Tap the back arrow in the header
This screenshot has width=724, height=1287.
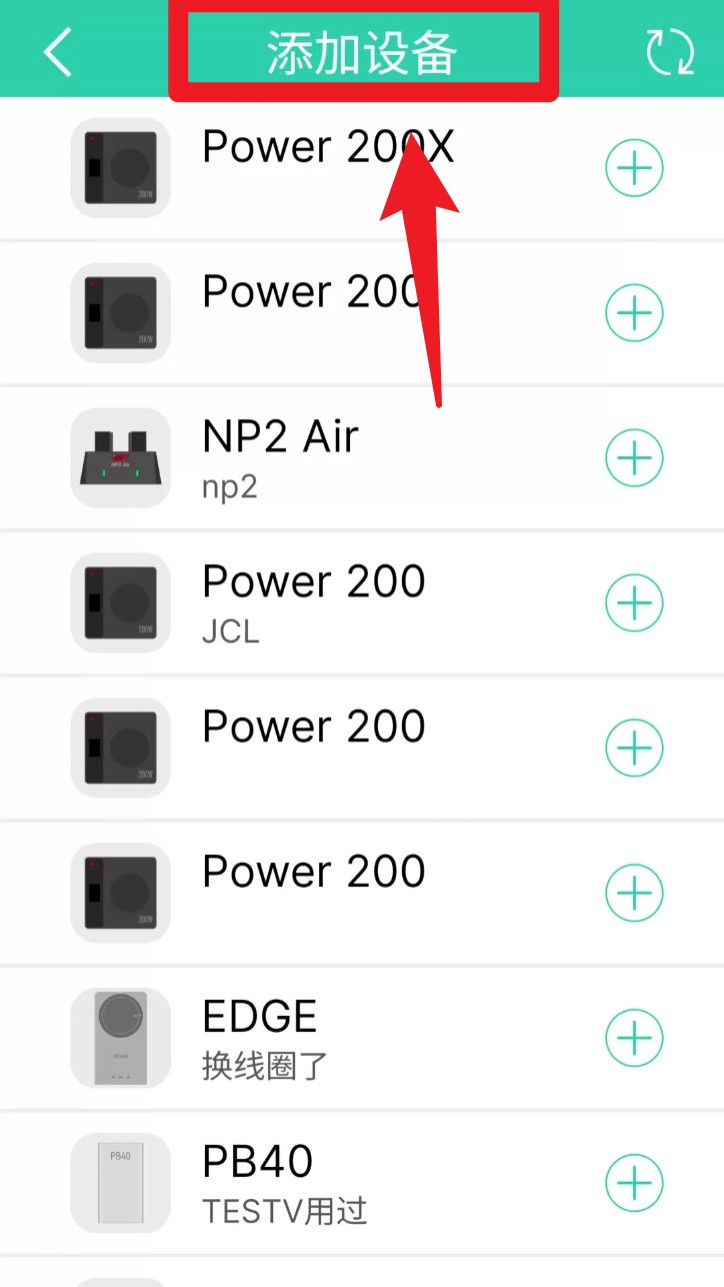(57, 52)
